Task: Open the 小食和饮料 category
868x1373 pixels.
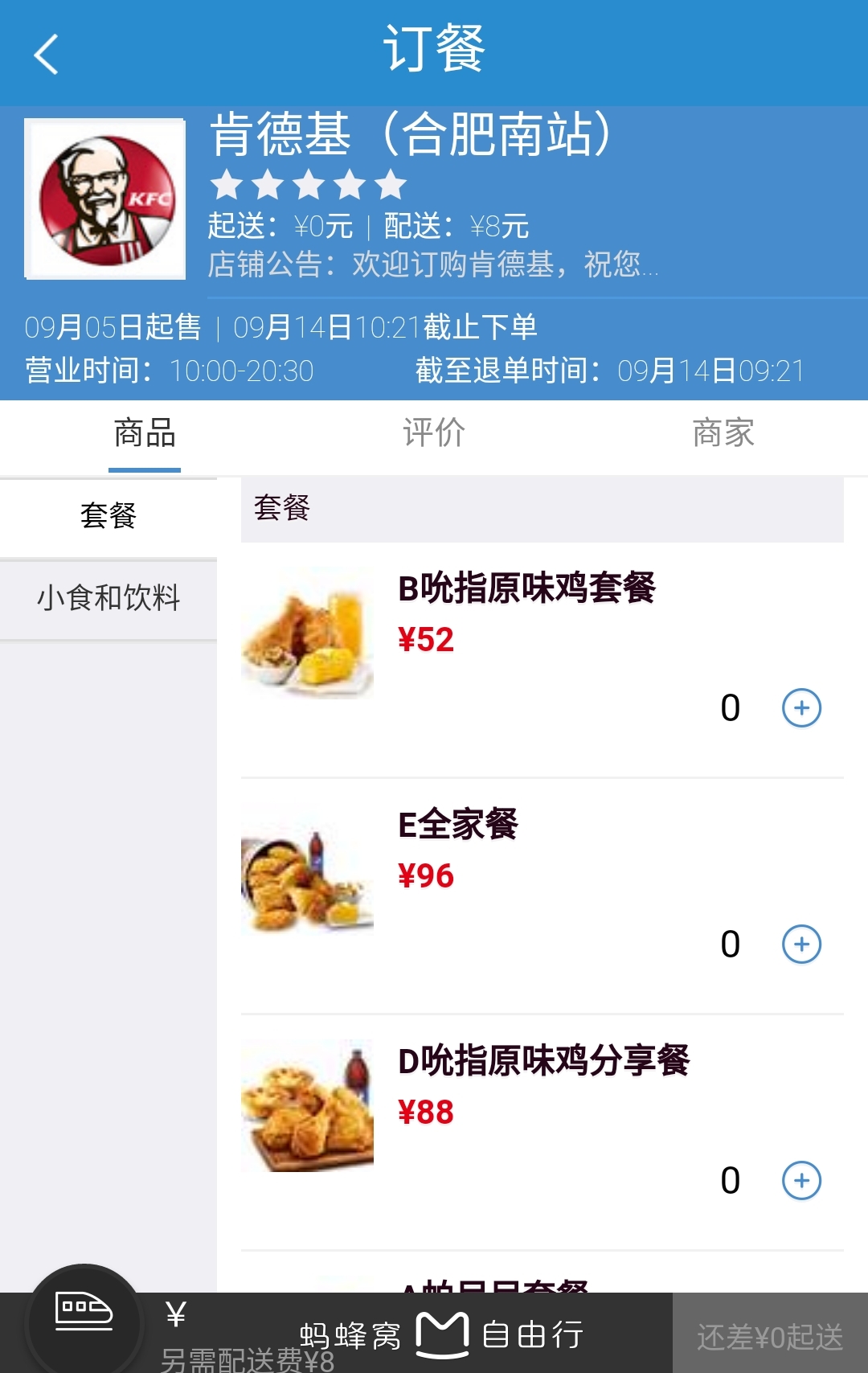Action: pos(108,599)
